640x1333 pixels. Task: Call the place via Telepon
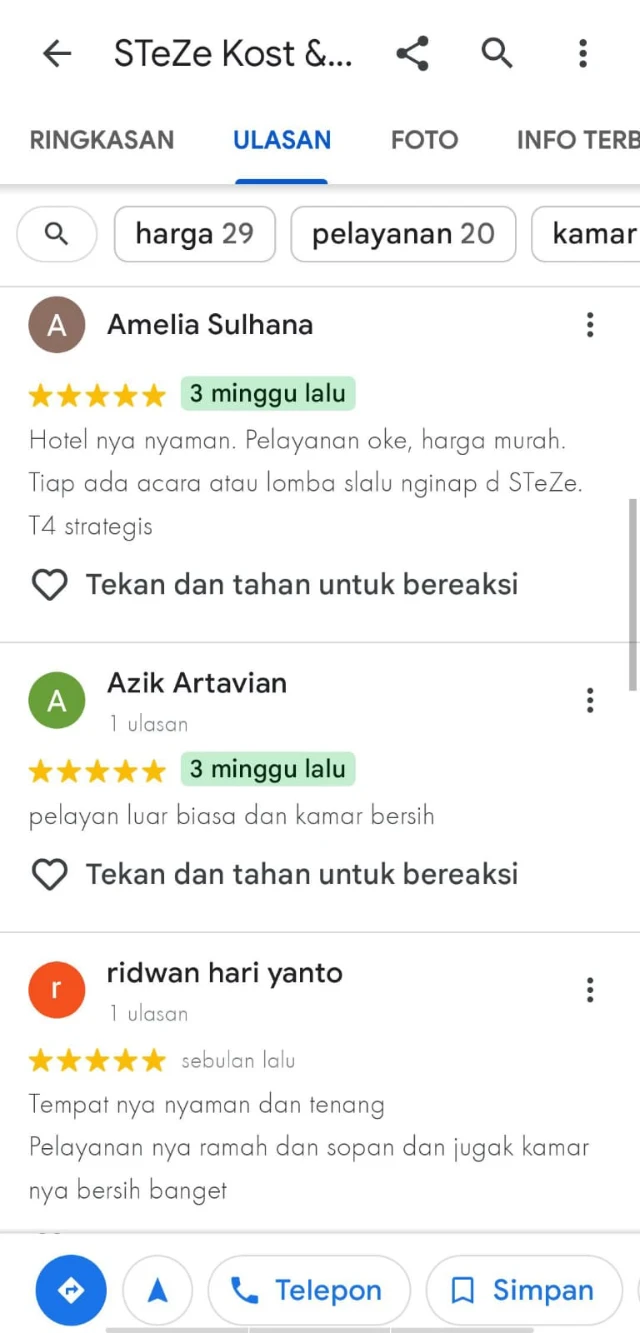(308, 1290)
